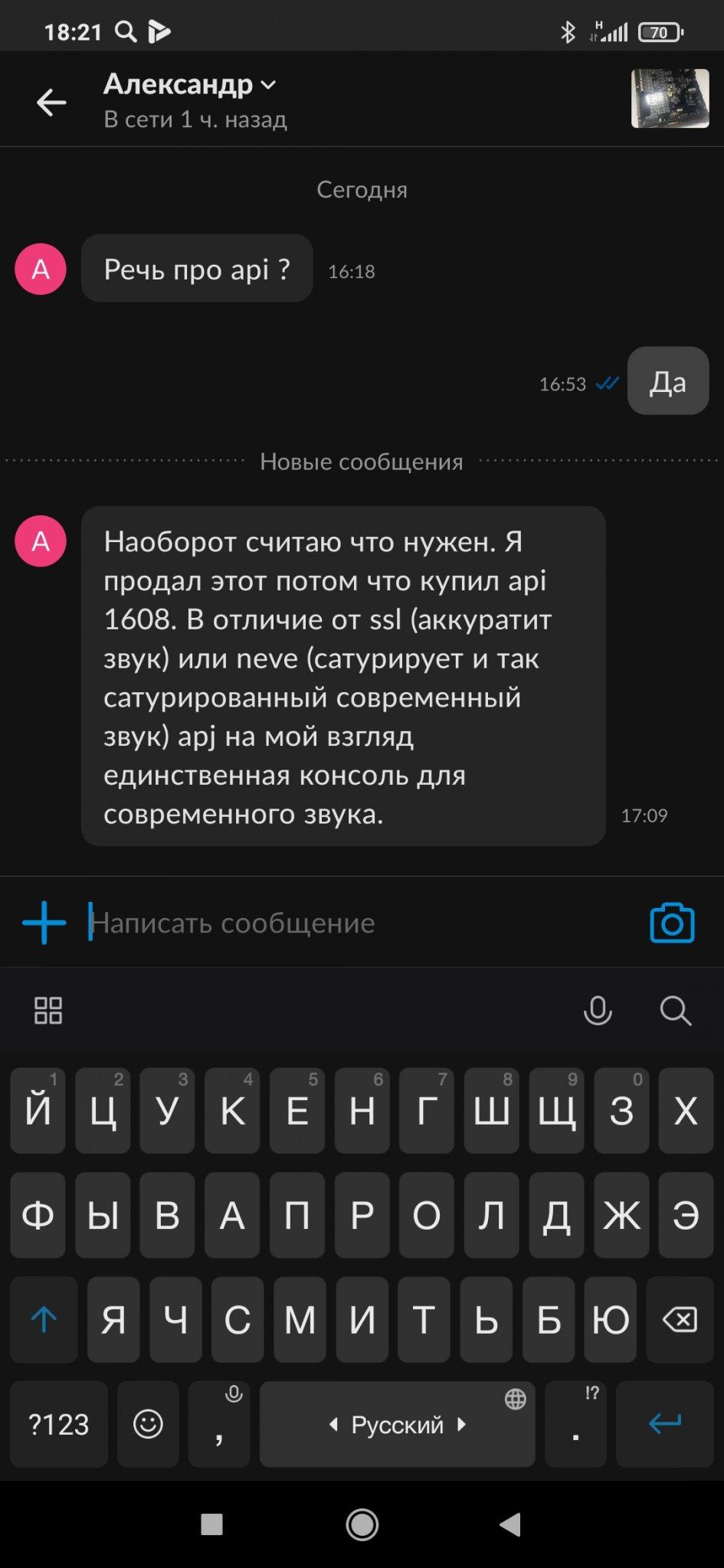Open keyboard tools grid menu
This screenshot has height=1568, width=724.
pos(48,1011)
